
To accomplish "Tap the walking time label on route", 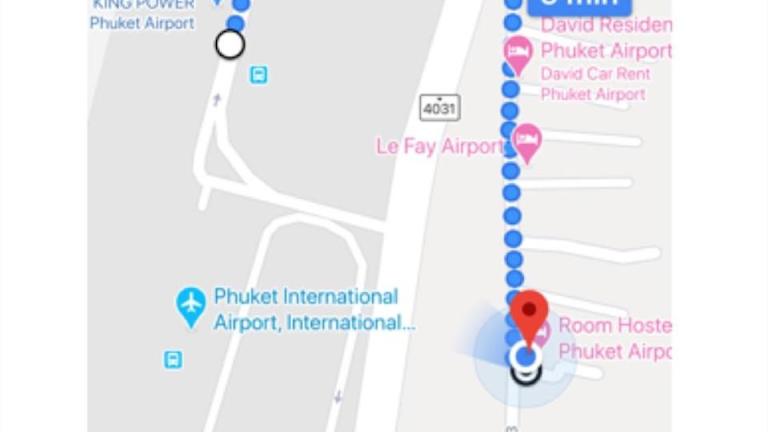I will click(580, 8).
